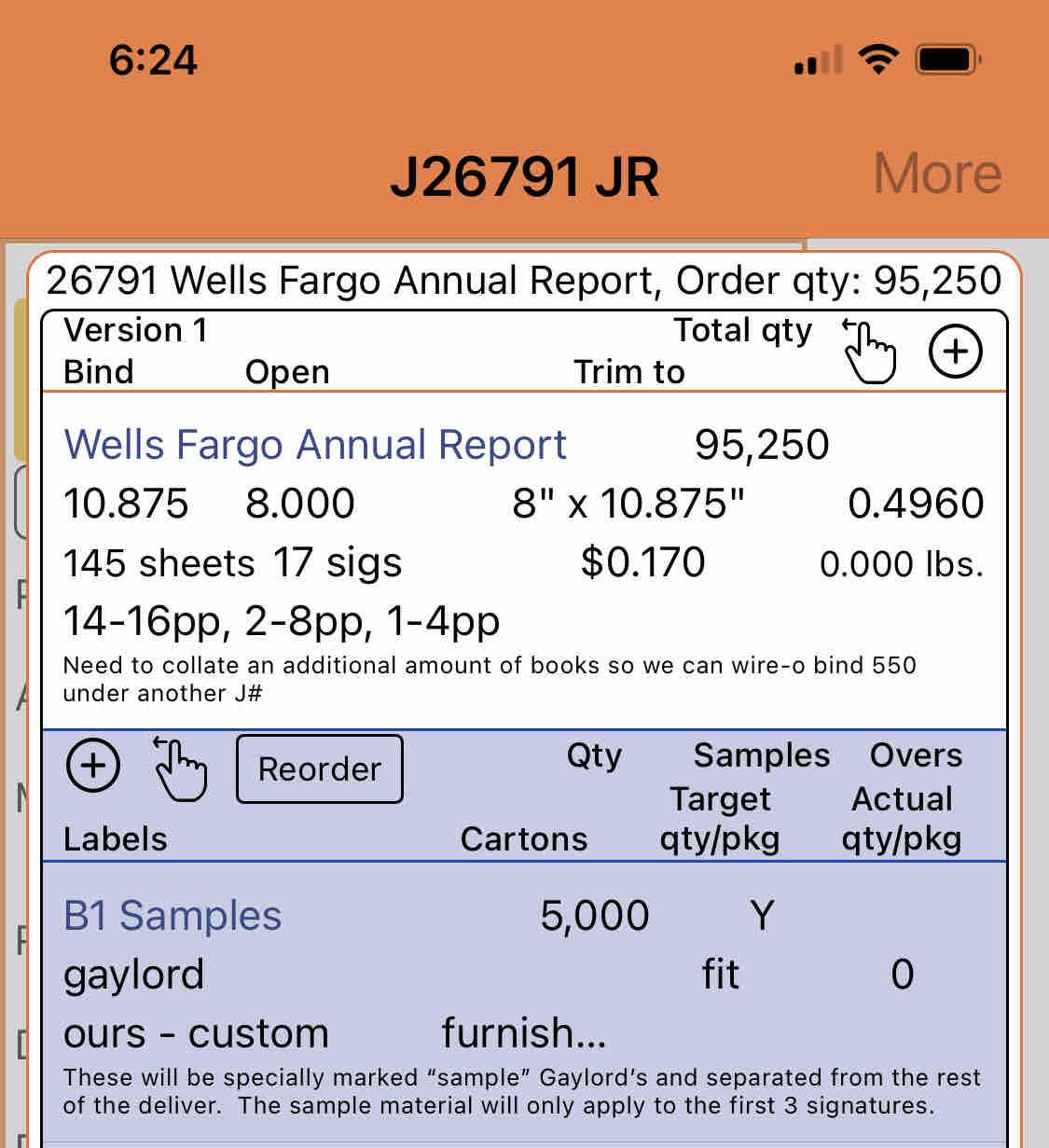Viewport: 1049px width, 1148px height.
Task: Open the B1 Samples label entry
Action: point(173,916)
